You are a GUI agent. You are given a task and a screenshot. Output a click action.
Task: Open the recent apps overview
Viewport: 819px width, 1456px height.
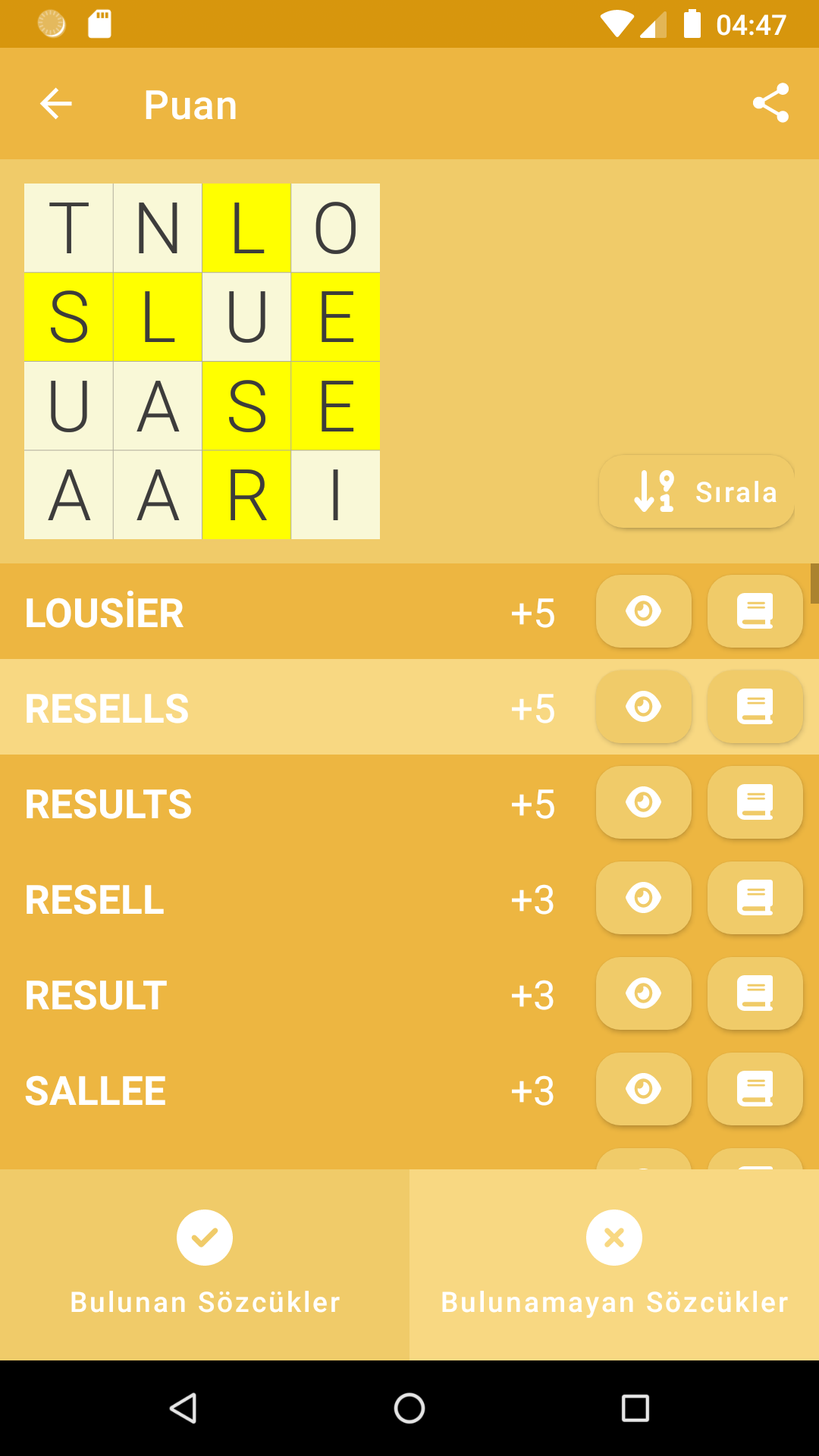point(635,1408)
